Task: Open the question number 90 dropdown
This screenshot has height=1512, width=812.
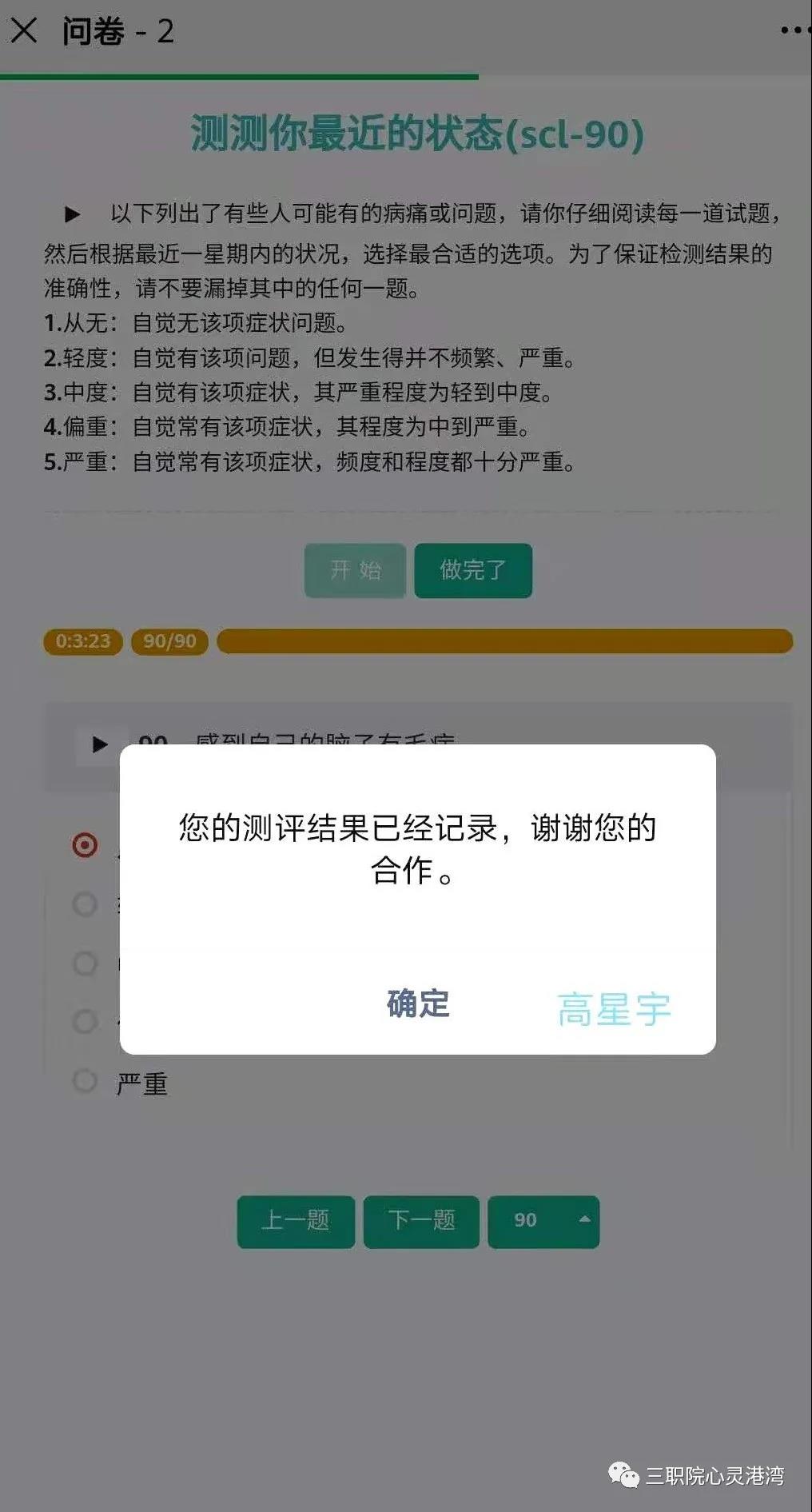Action: (x=543, y=1221)
